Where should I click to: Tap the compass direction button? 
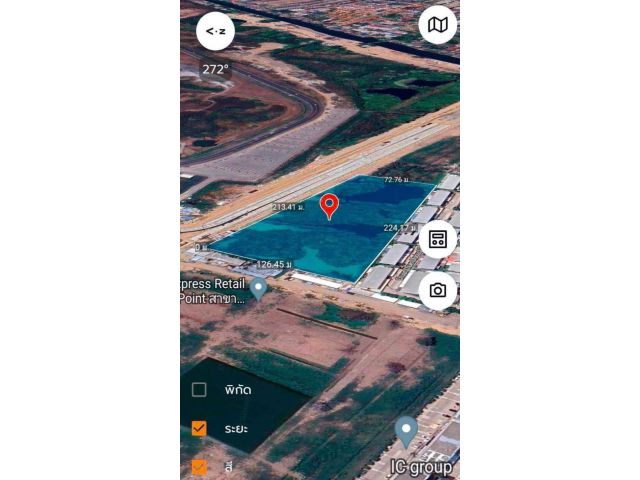pos(215,32)
